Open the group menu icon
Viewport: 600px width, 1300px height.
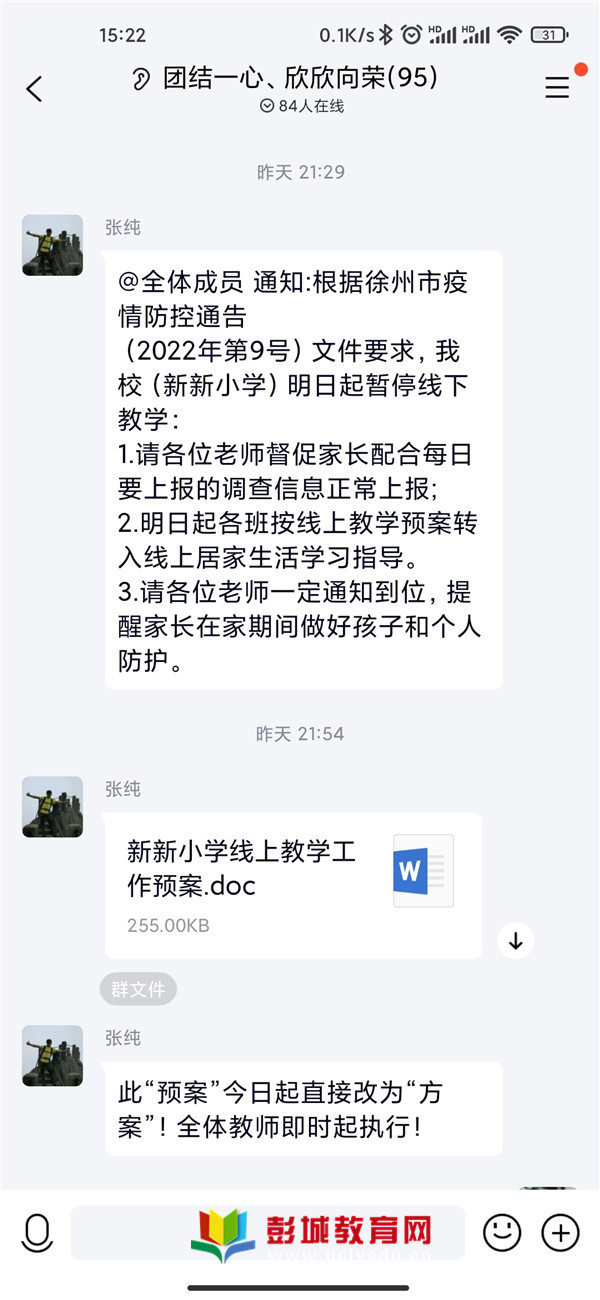557,88
